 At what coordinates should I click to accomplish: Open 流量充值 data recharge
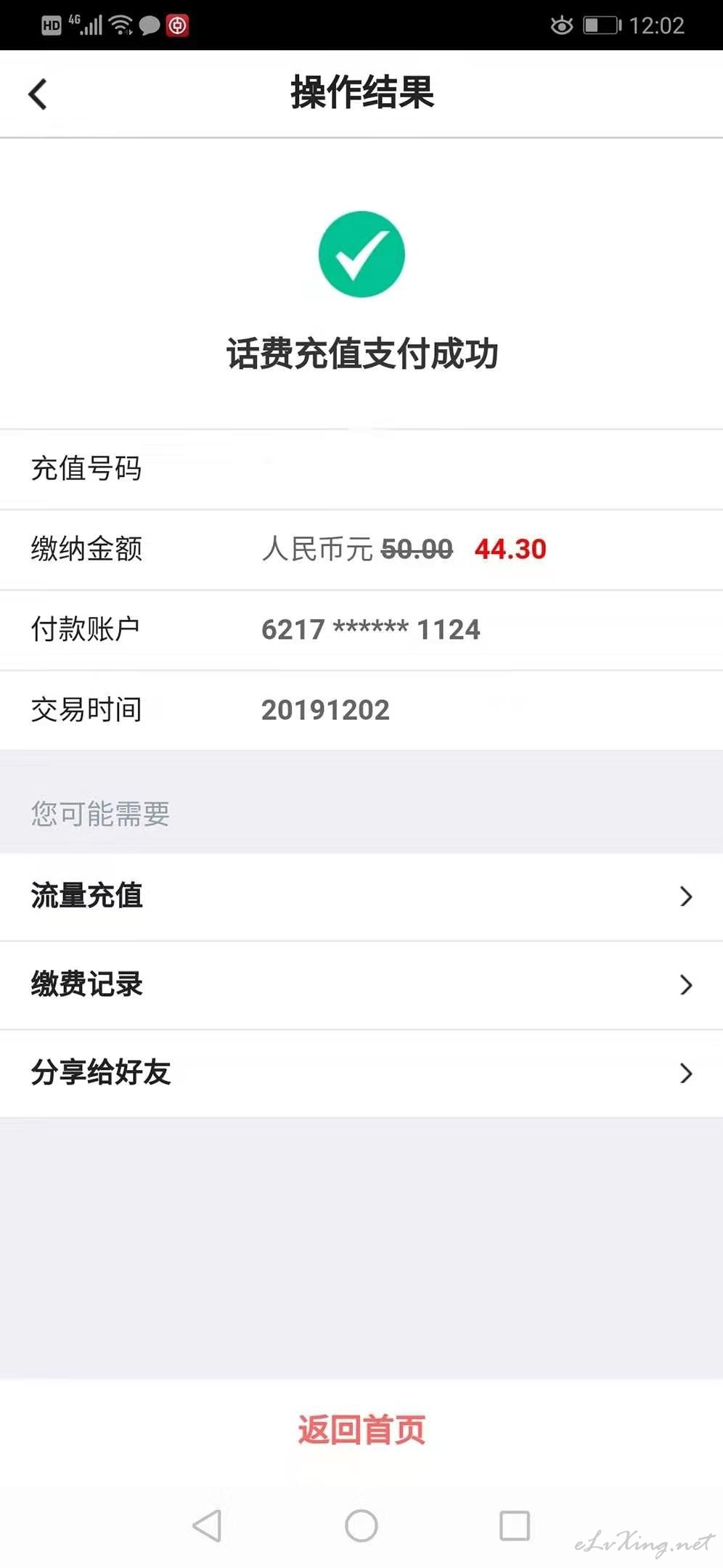coord(361,897)
